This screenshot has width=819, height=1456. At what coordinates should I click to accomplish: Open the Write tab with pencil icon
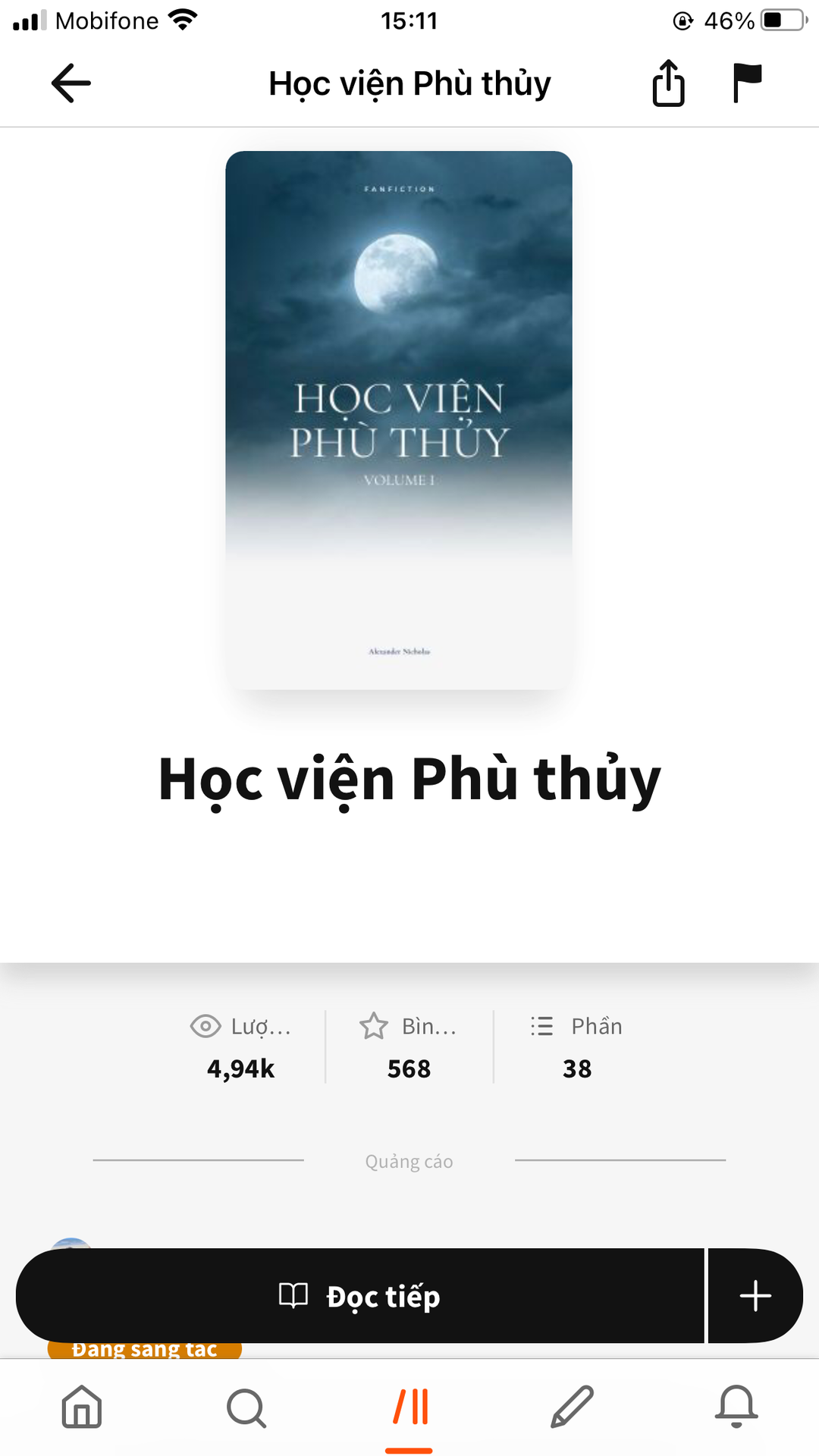point(573,1407)
